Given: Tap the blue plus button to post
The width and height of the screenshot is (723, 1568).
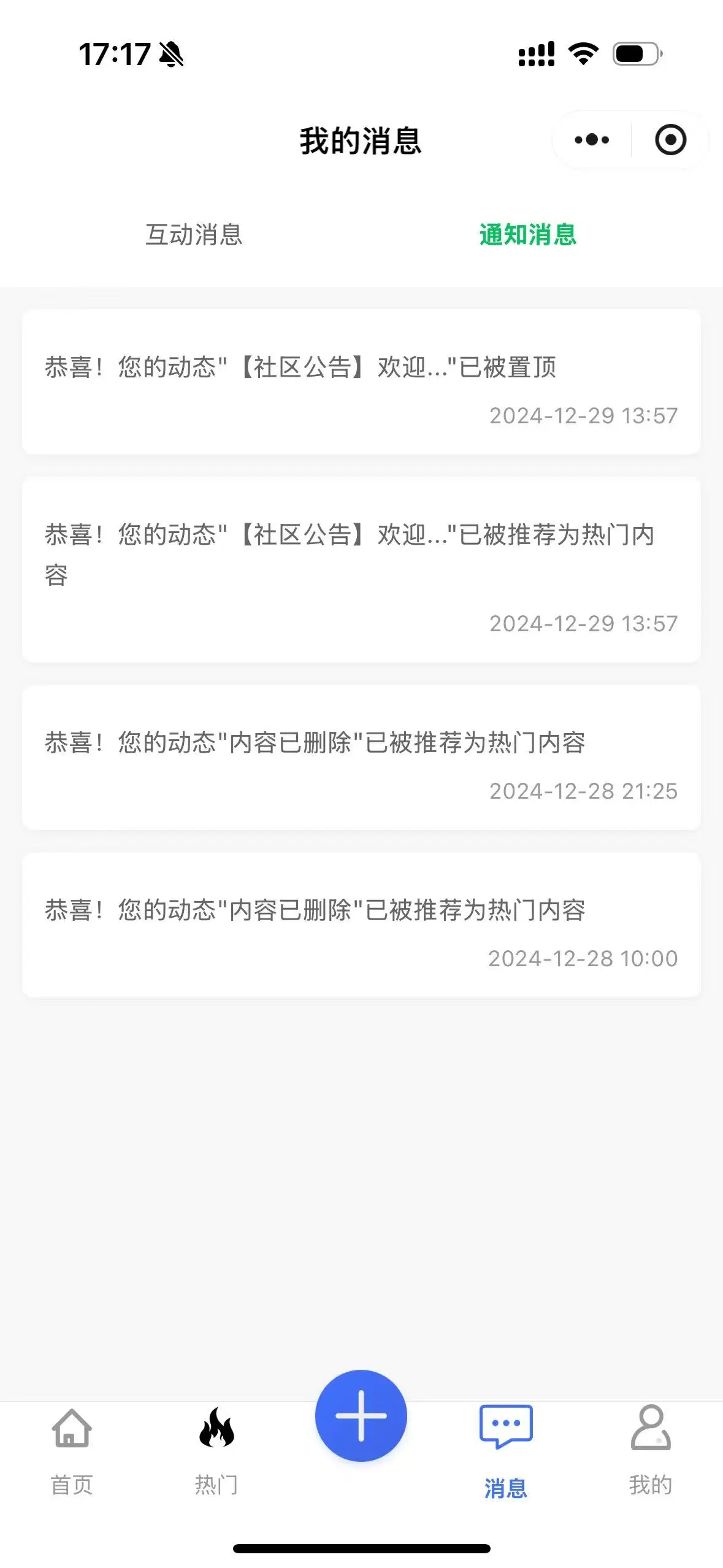Looking at the screenshot, I should point(361,1415).
